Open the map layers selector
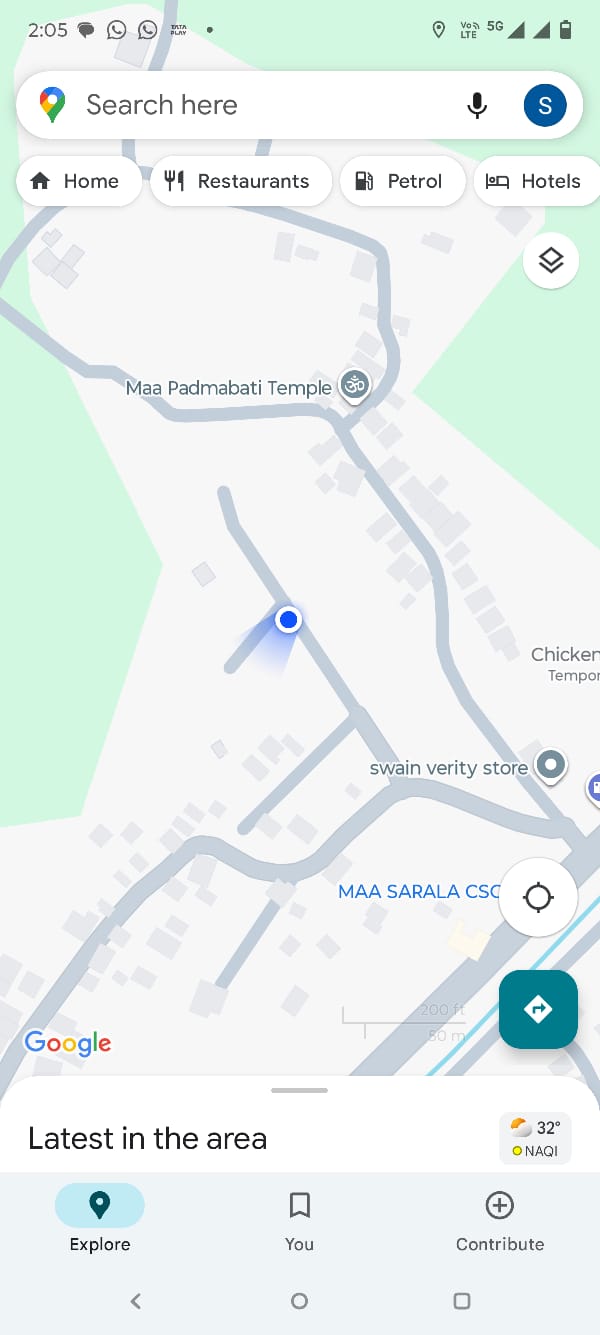600x1335 pixels. tap(550, 261)
